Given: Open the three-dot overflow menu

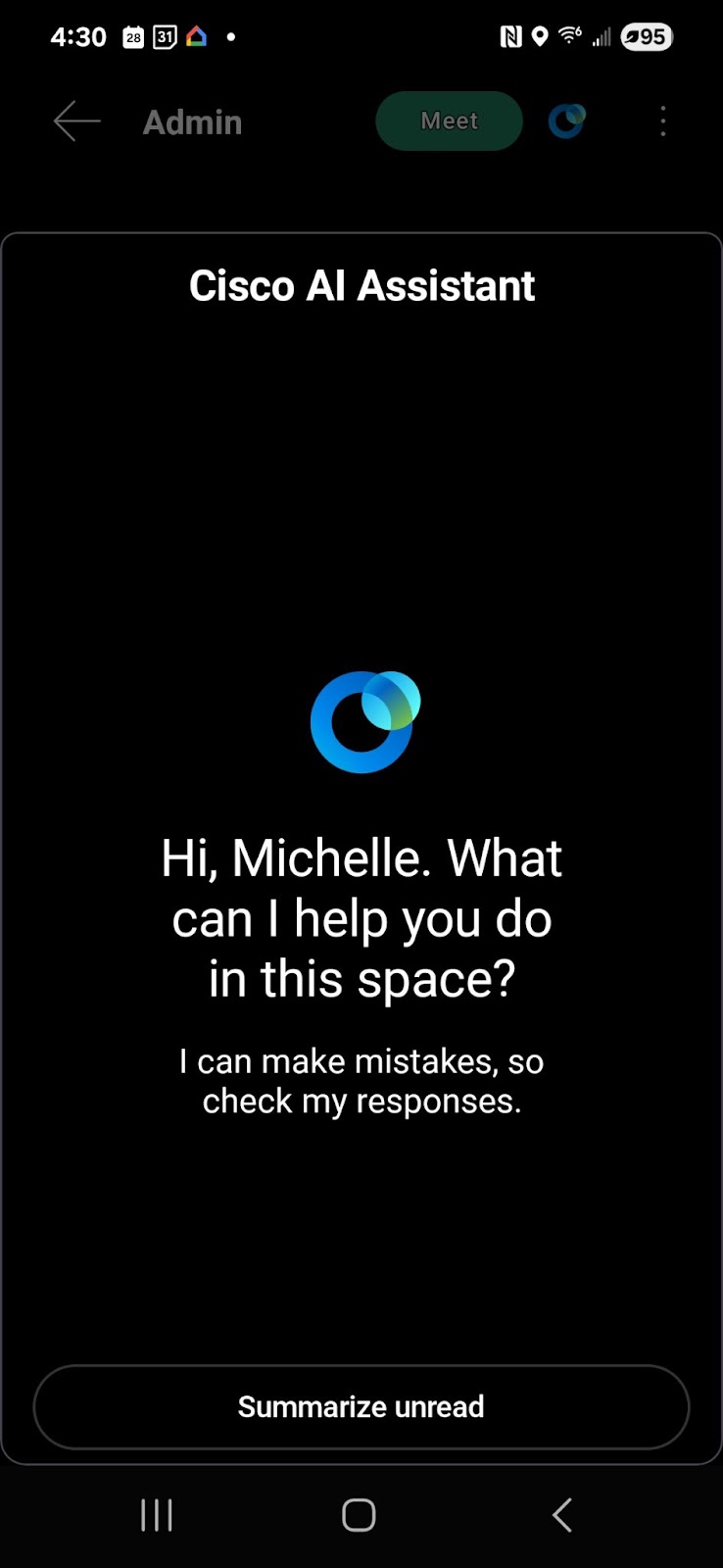Looking at the screenshot, I should point(663,122).
